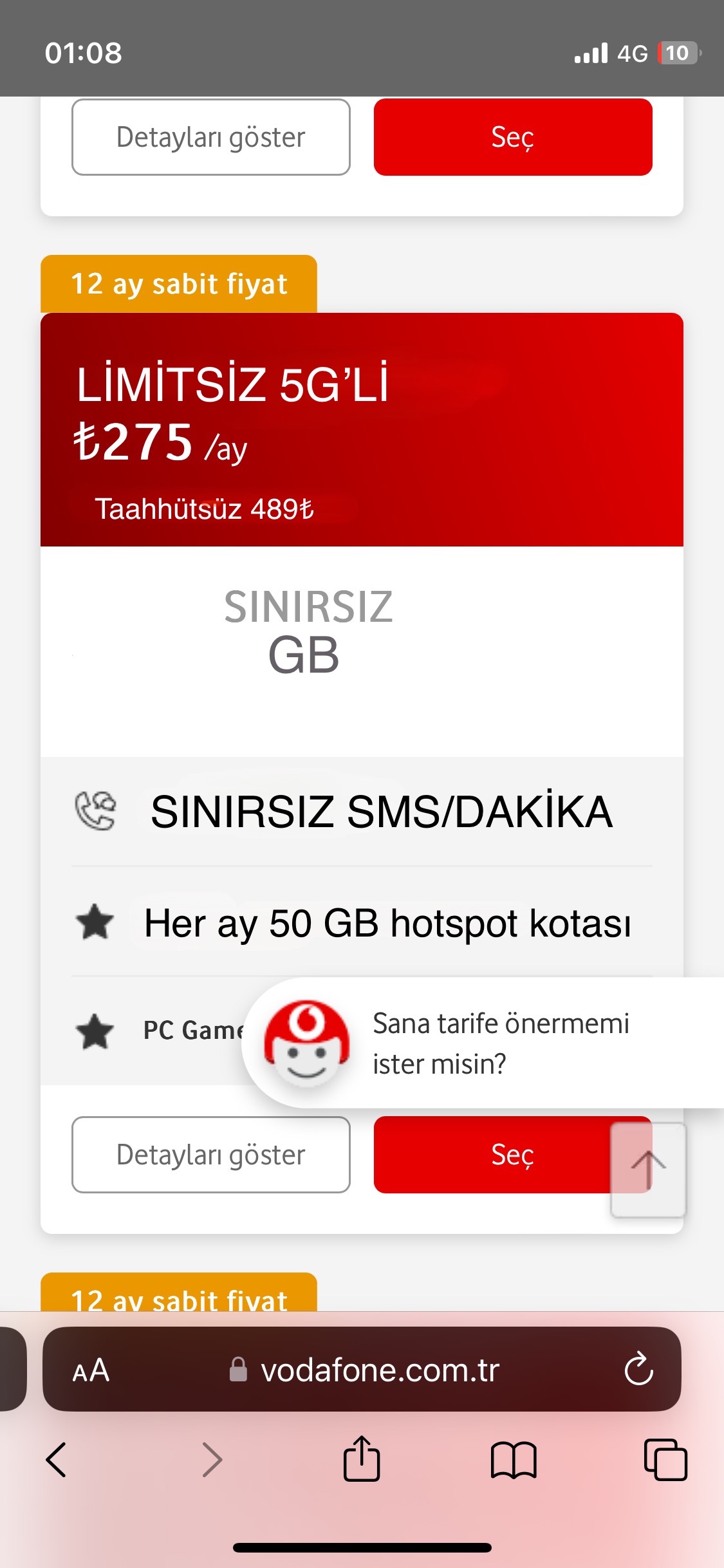Open the tariff recommendation assistant bubble

(x=483, y=1043)
